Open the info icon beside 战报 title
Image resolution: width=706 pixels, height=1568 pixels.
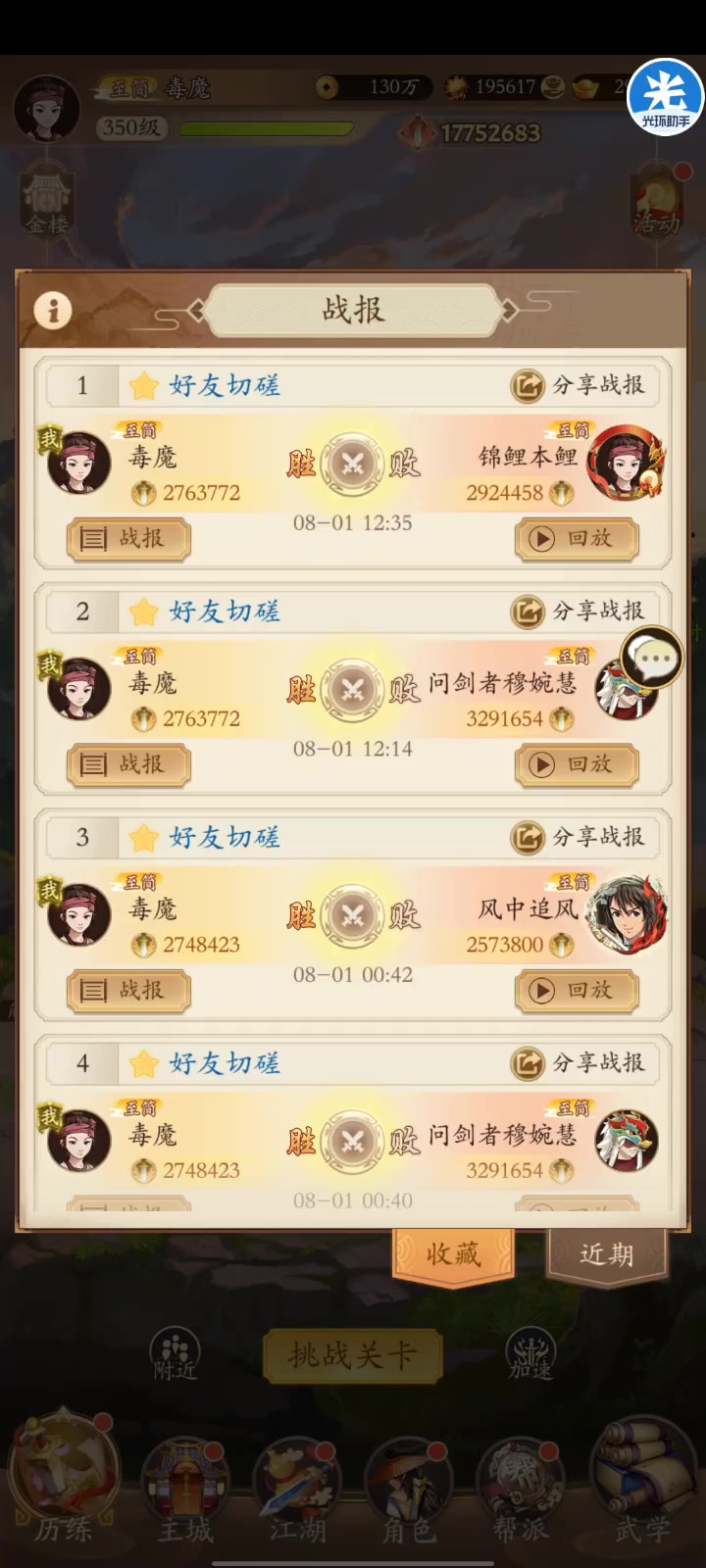[x=53, y=311]
